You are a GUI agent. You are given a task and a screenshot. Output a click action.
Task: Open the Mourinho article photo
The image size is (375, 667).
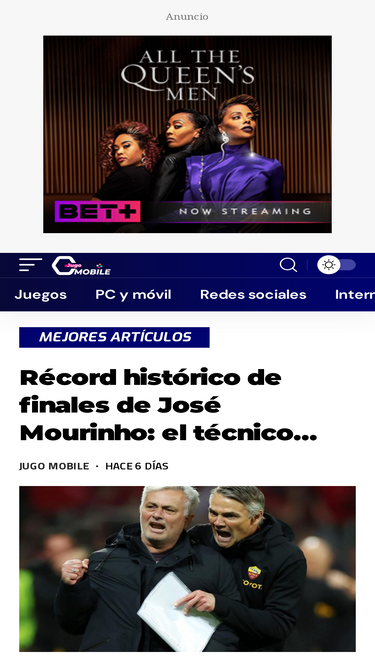click(187, 569)
